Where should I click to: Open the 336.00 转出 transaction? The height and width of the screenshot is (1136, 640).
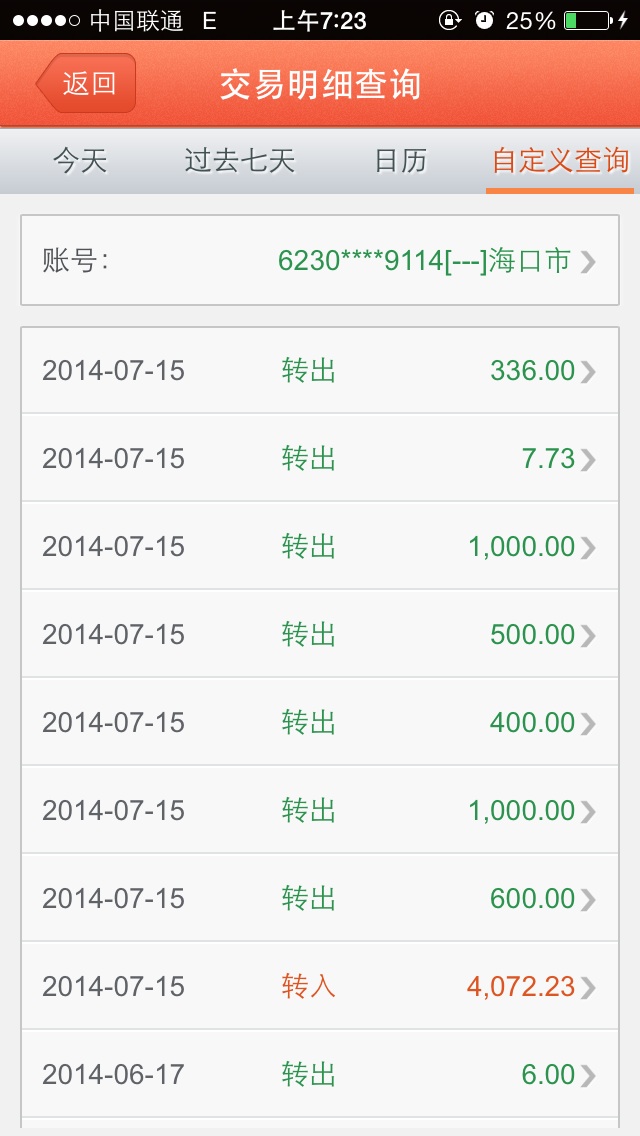click(x=320, y=371)
